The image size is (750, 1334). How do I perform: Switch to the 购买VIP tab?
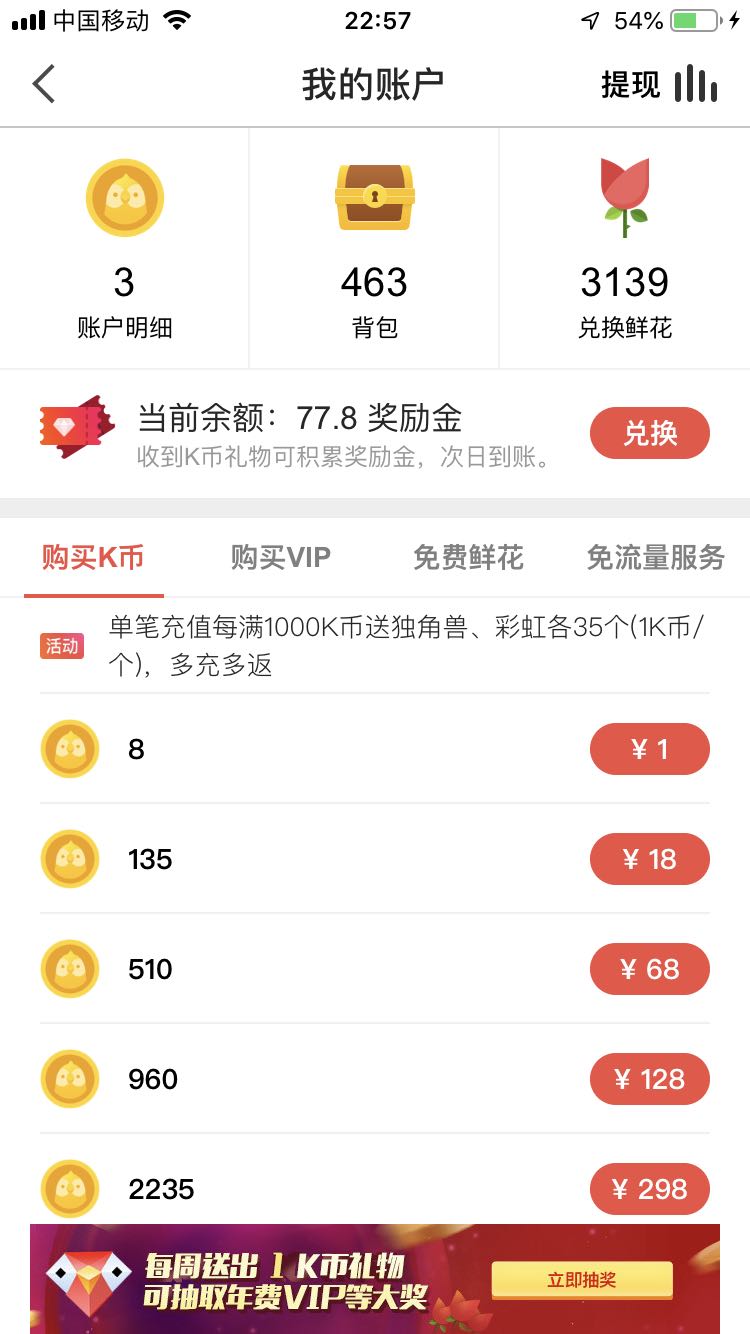tap(280, 557)
